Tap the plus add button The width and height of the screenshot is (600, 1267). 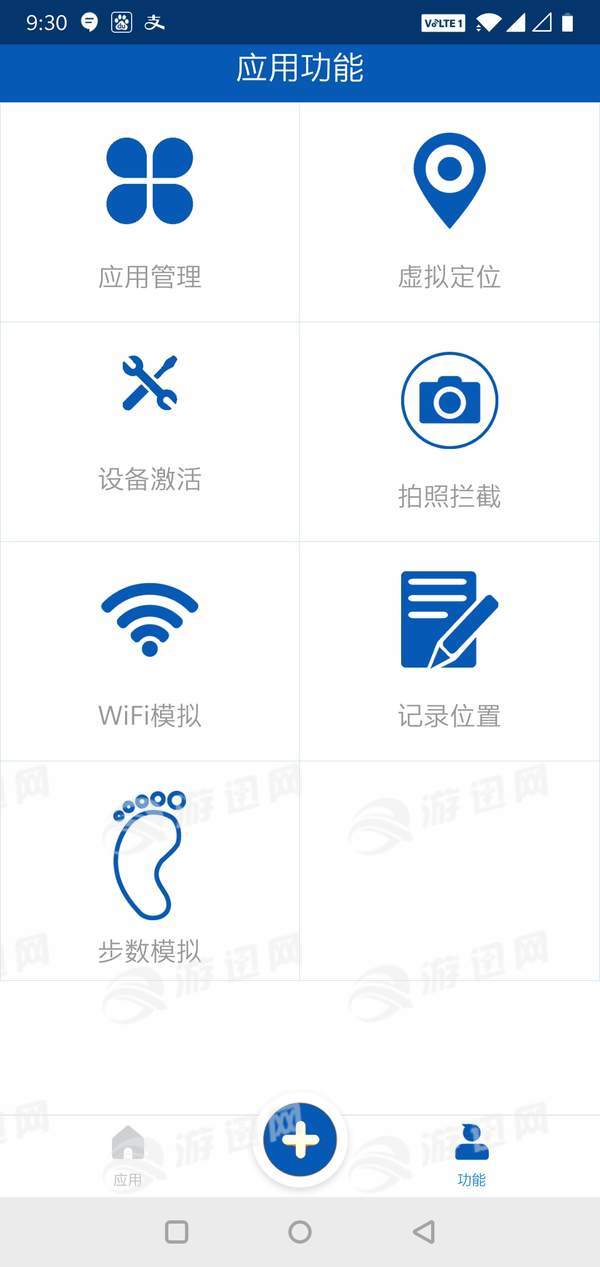click(300, 1140)
